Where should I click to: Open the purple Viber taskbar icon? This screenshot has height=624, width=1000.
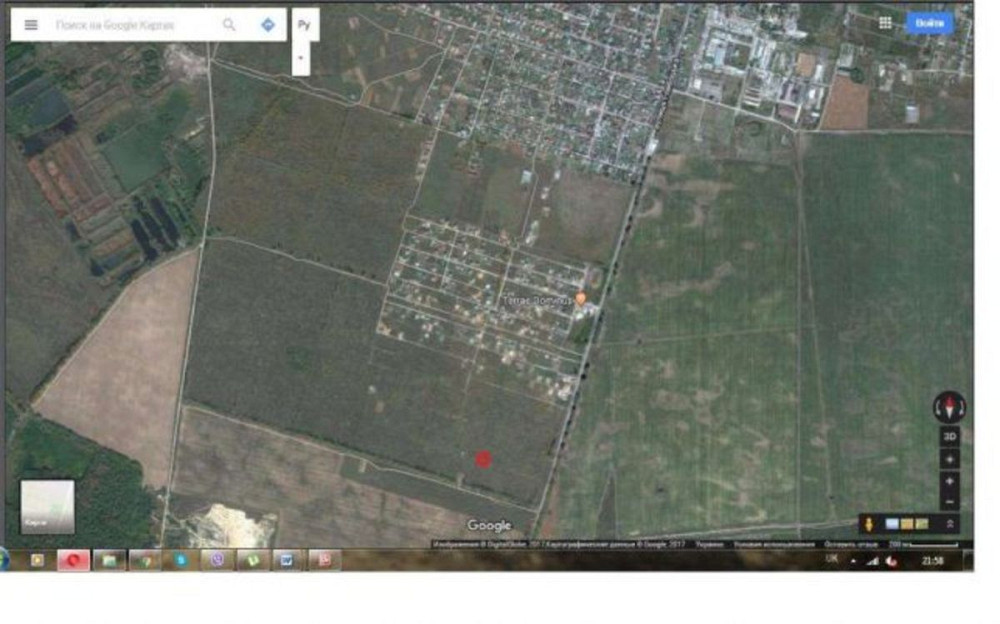click(218, 560)
